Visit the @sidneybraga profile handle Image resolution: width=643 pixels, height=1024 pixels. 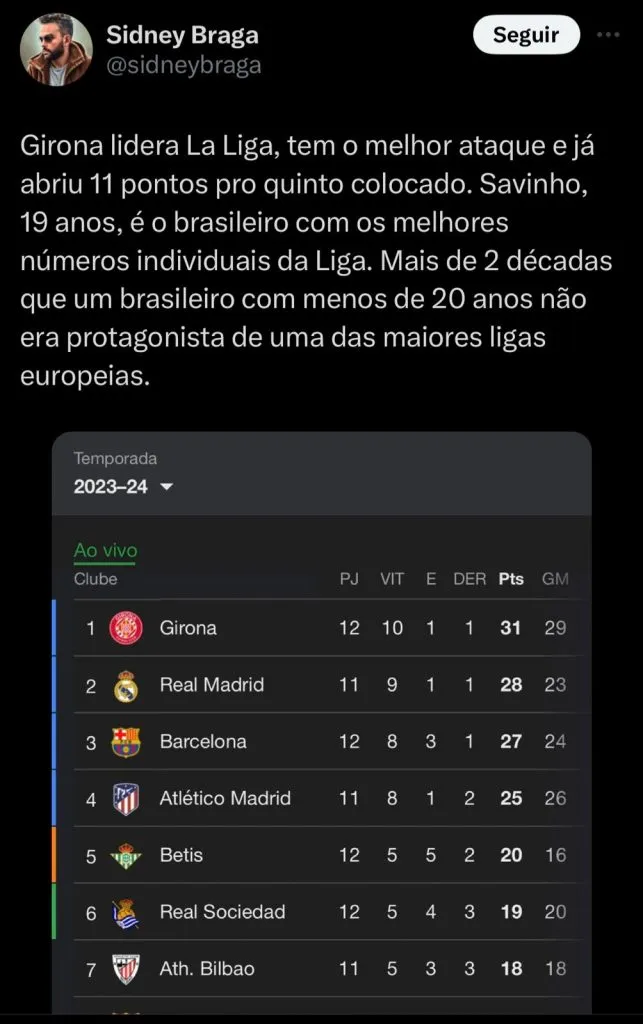pos(183,65)
